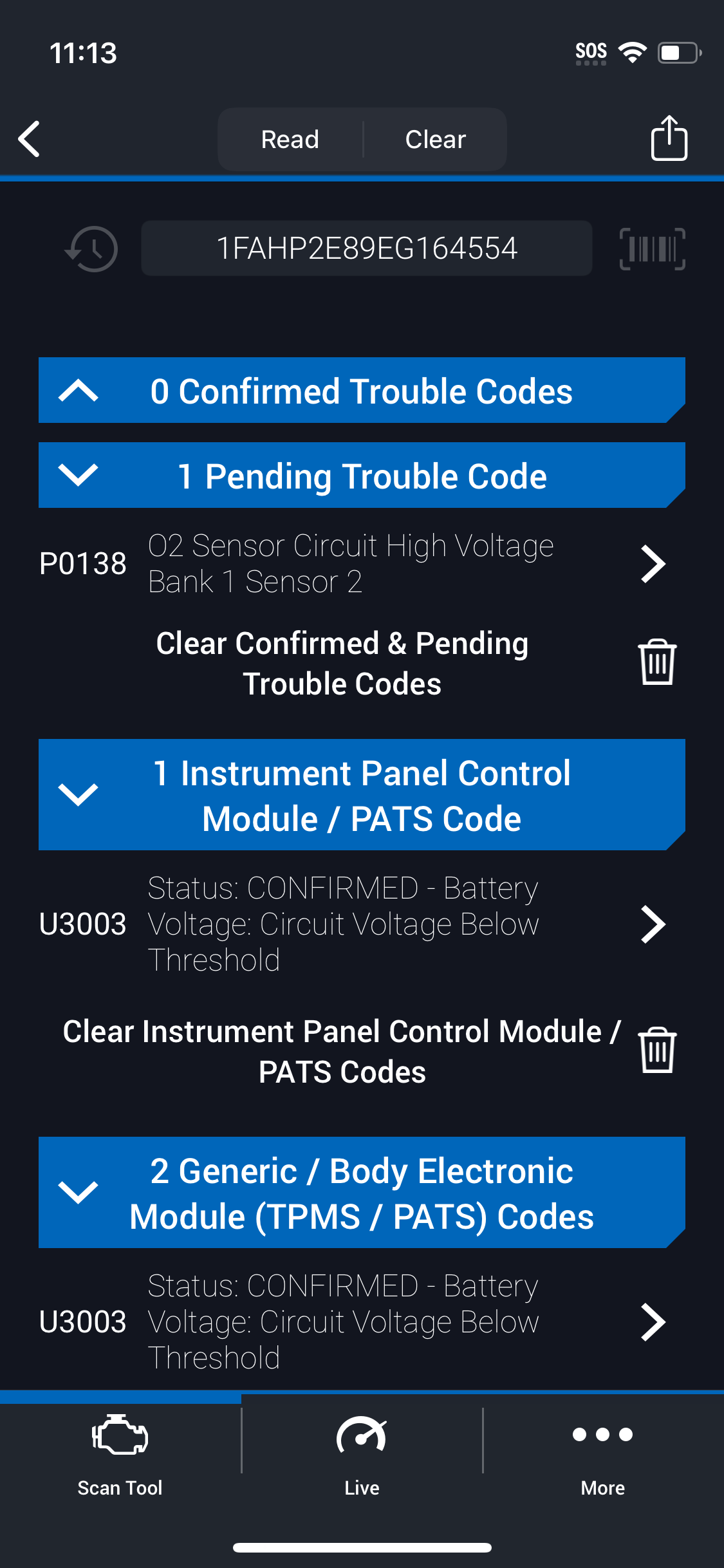Select the Read segment

tap(290, 139)
